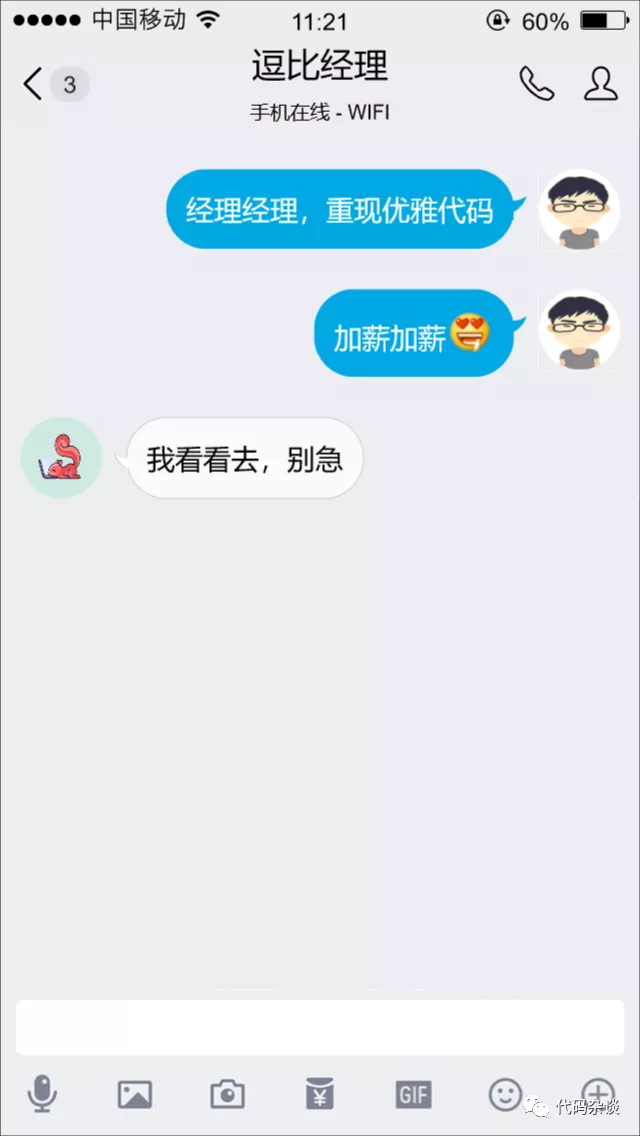The width and height of the screenshot is (640, 1136).
Task: Start a voice call with 逗比经理
Action: 536,84
